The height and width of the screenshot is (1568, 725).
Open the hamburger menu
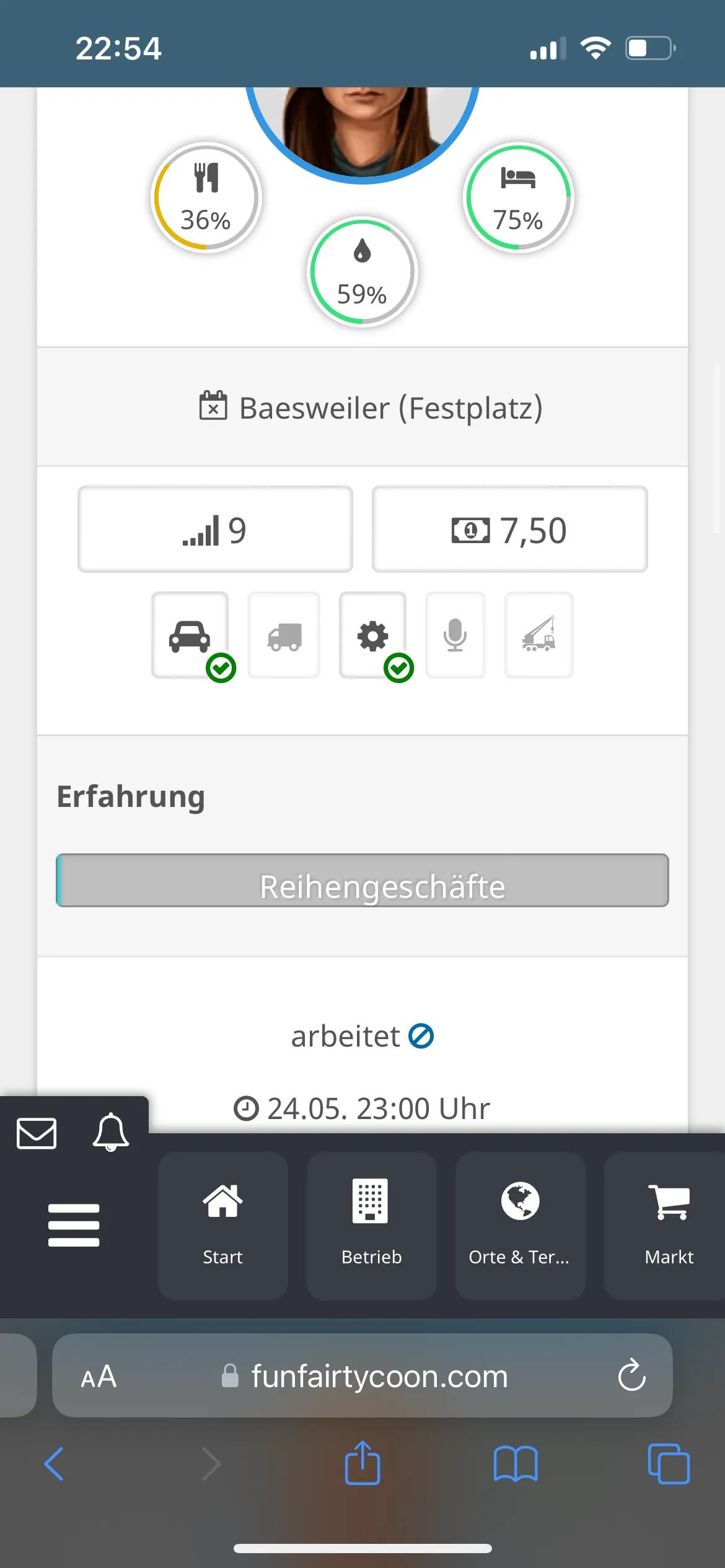tap(74, 1225)
